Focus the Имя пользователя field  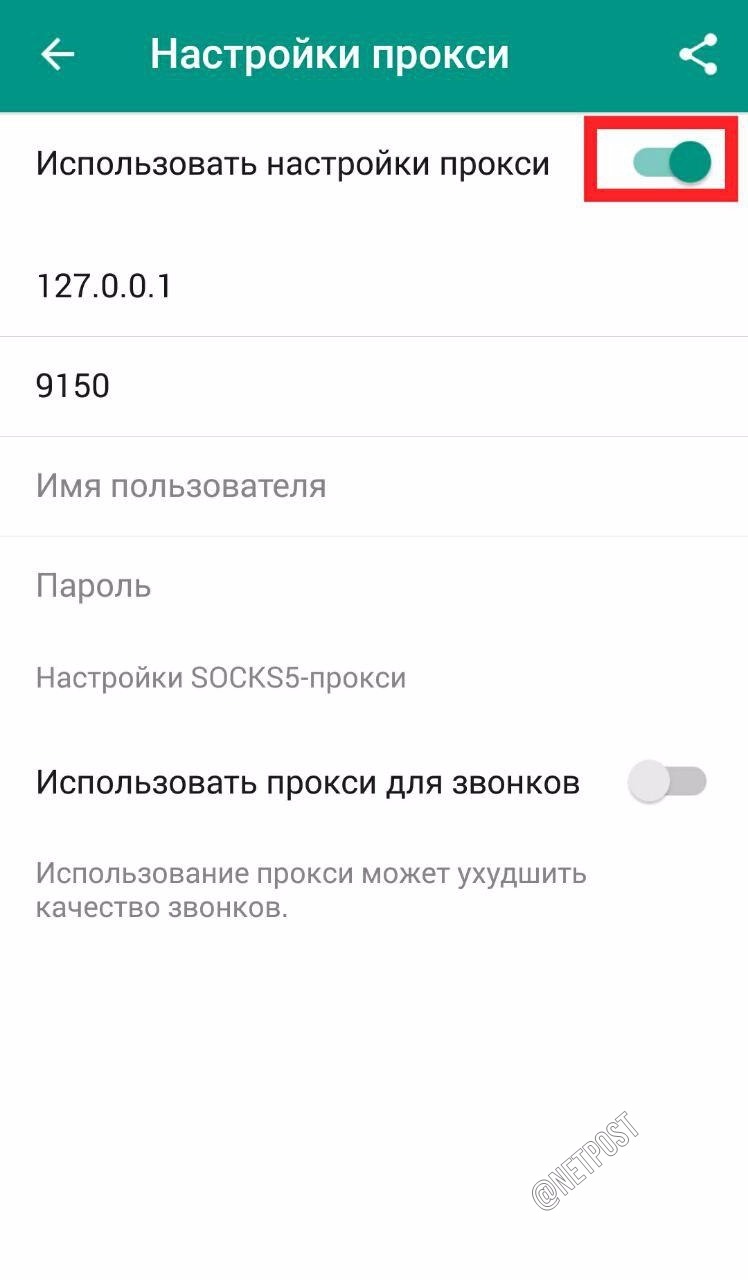tap(374, 486)
